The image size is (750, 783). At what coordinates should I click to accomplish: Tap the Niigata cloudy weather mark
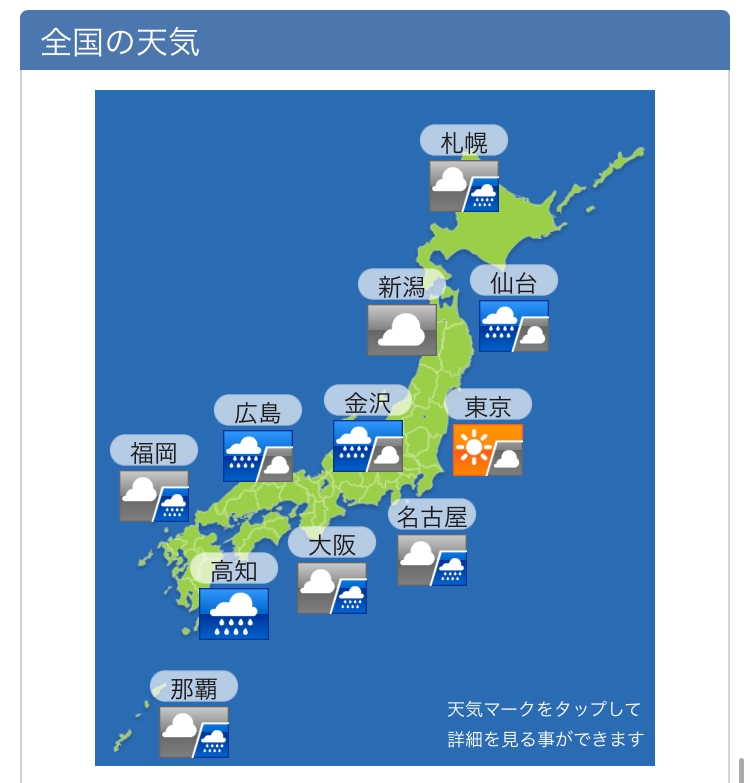[402, 330]
